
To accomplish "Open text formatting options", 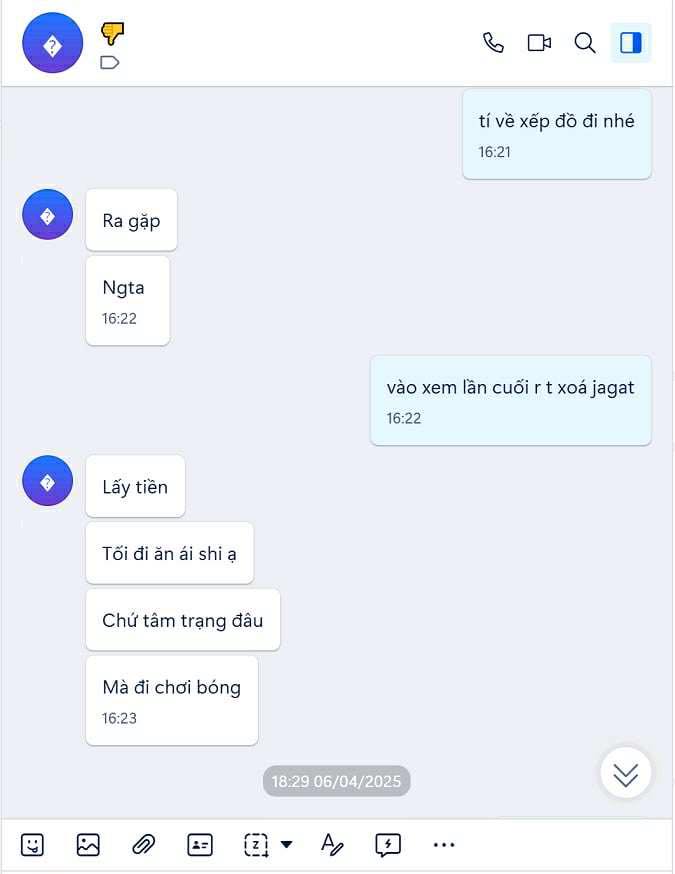I will click(332, 845).
